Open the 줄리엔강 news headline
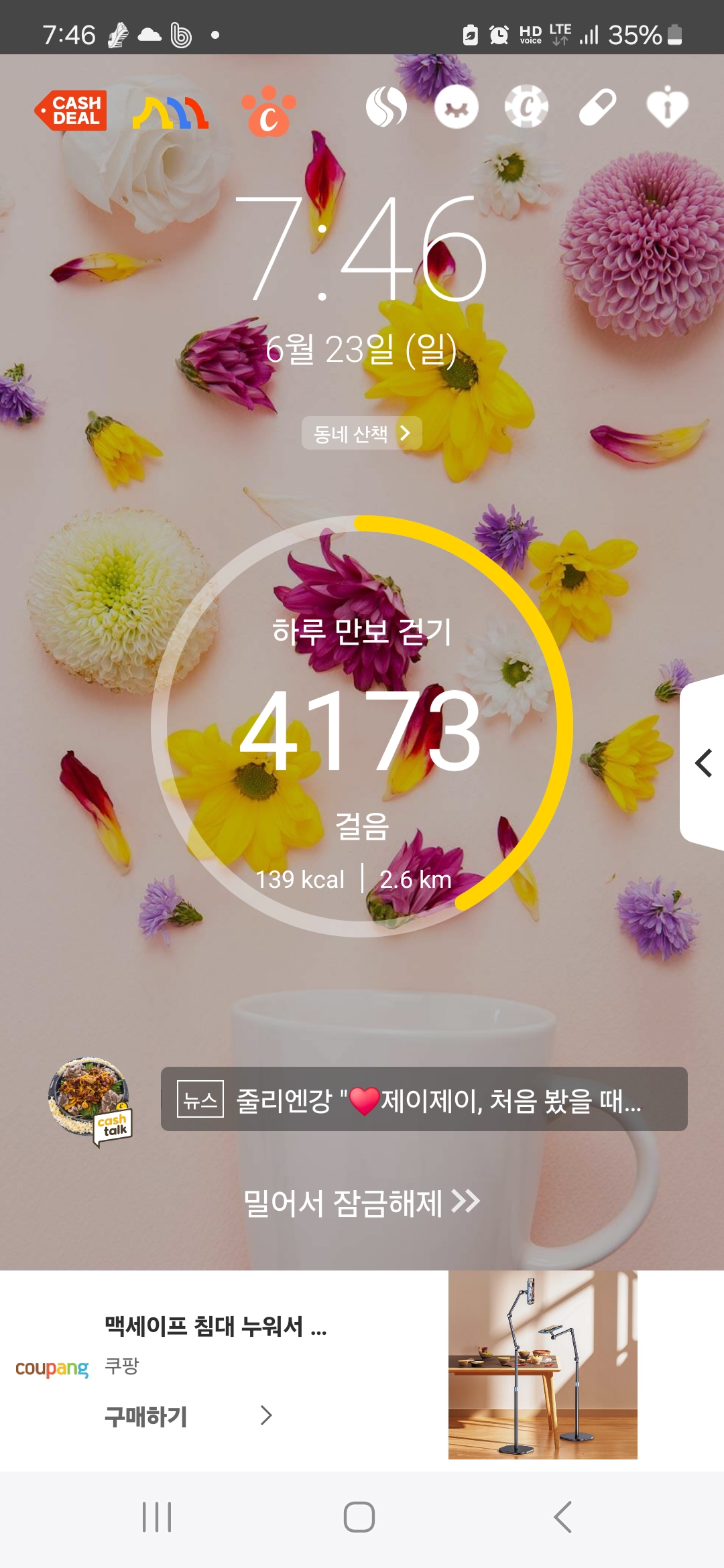This screenshot has height=1568, width=724. [x=424, y=1100]
